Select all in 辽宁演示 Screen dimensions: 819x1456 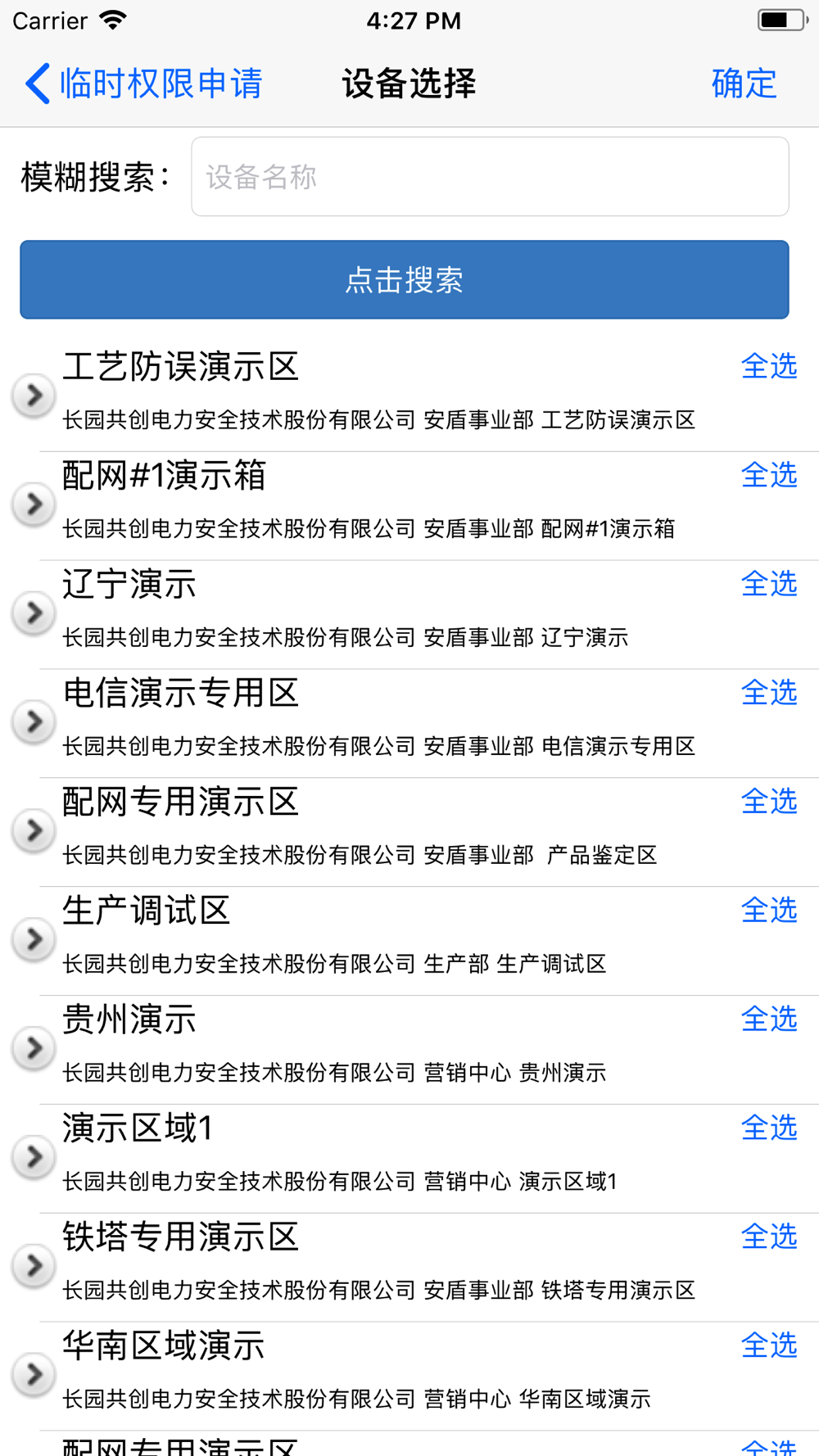(769, 584)
